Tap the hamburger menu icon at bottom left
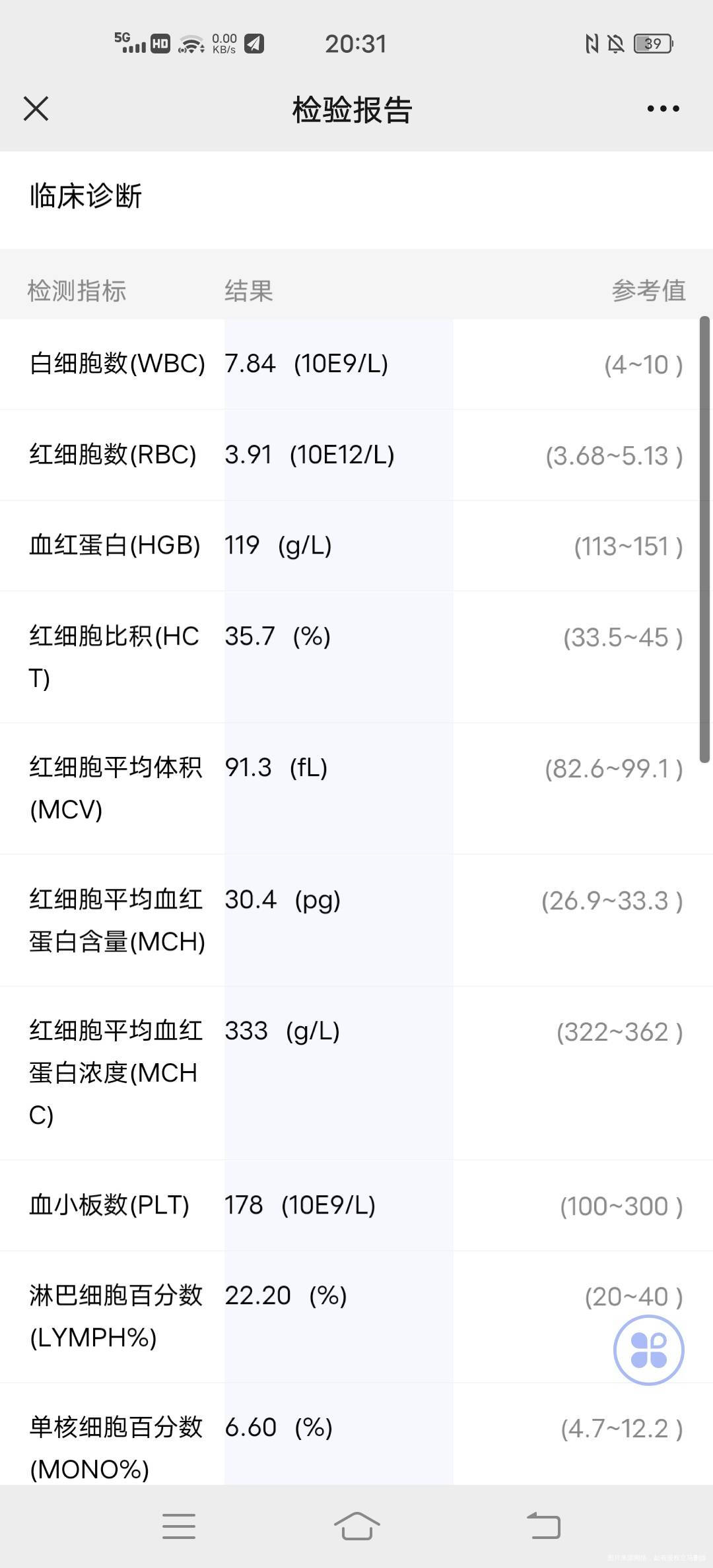 click(x=178, y=1525)
